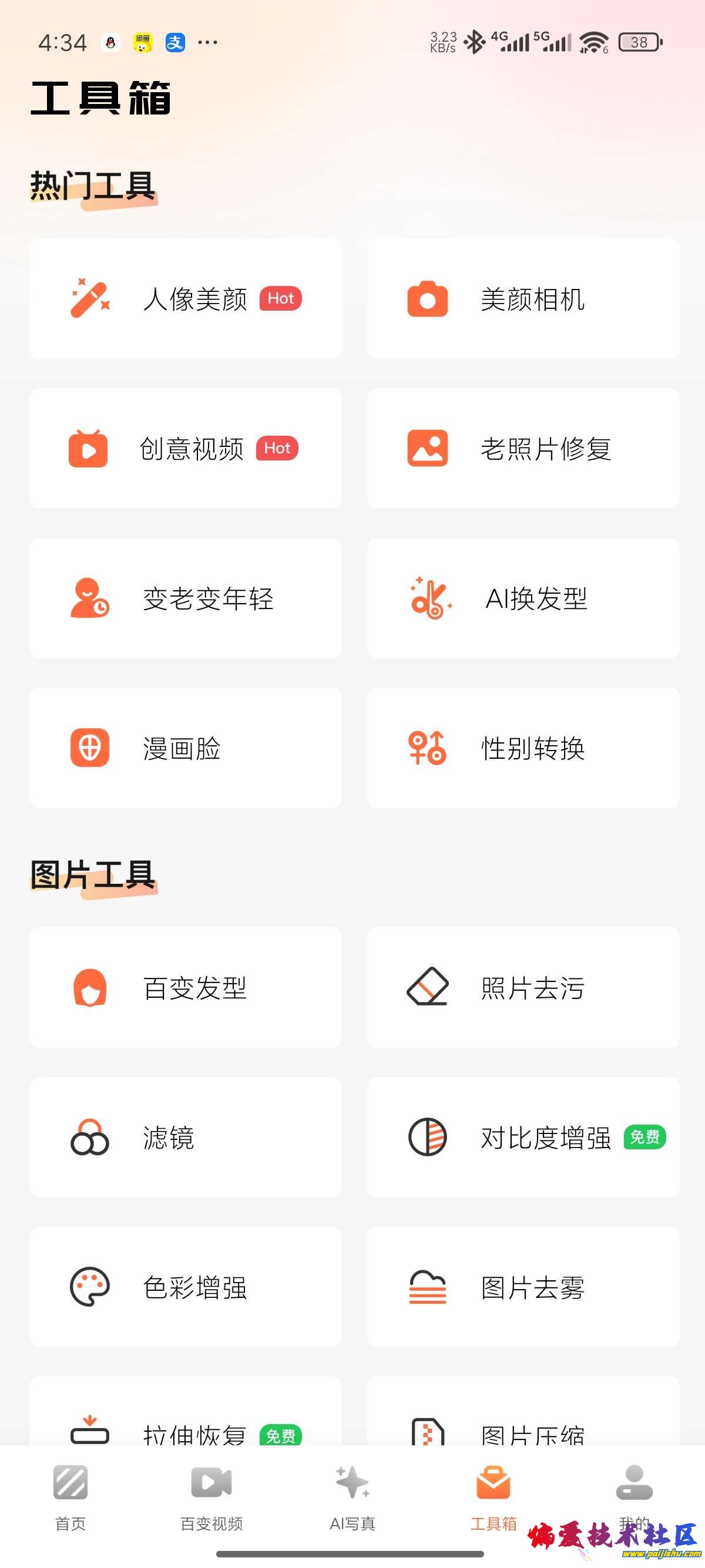Launch the 美颜相机 tool
705x1568 pixels.
[523, 299]
